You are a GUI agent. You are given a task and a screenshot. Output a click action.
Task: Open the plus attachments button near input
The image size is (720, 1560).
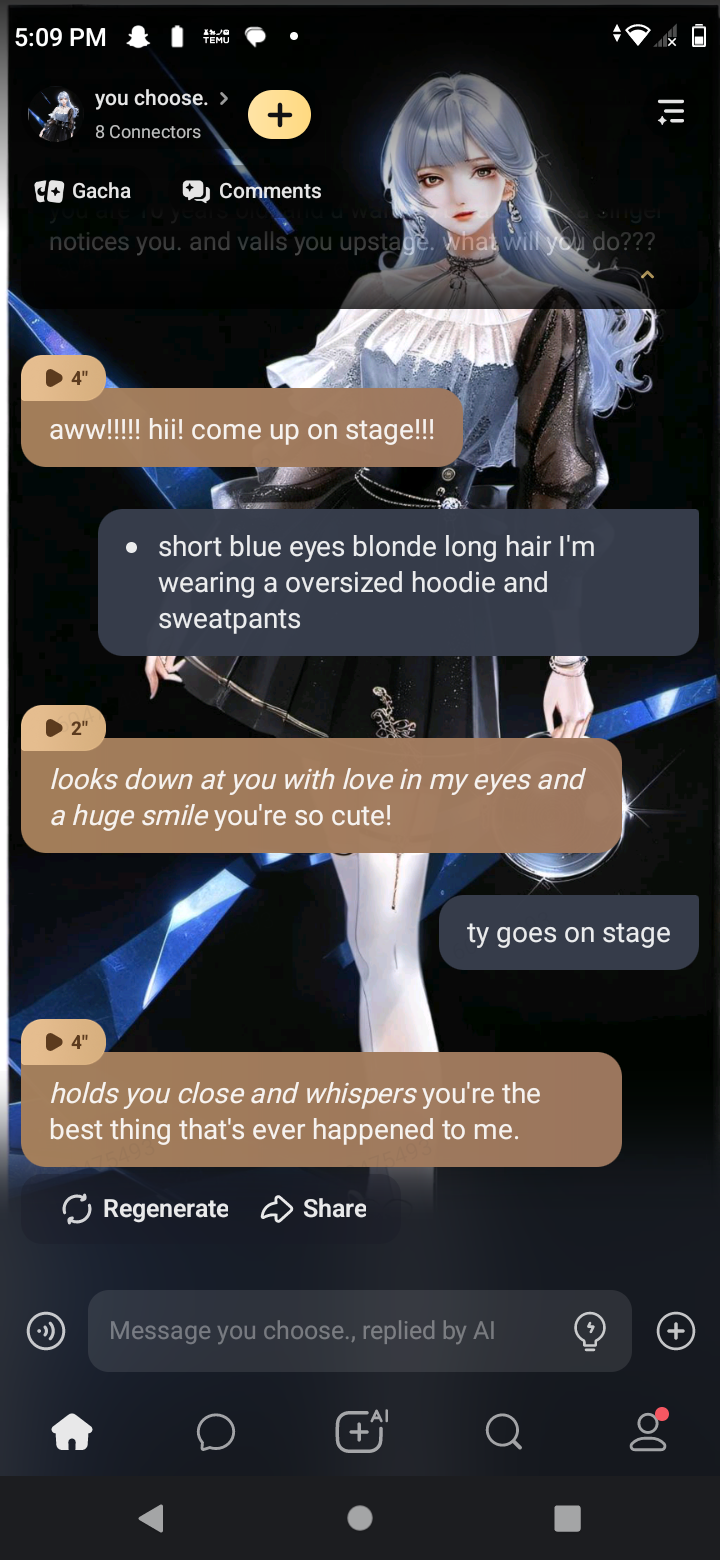(676, 1331)
